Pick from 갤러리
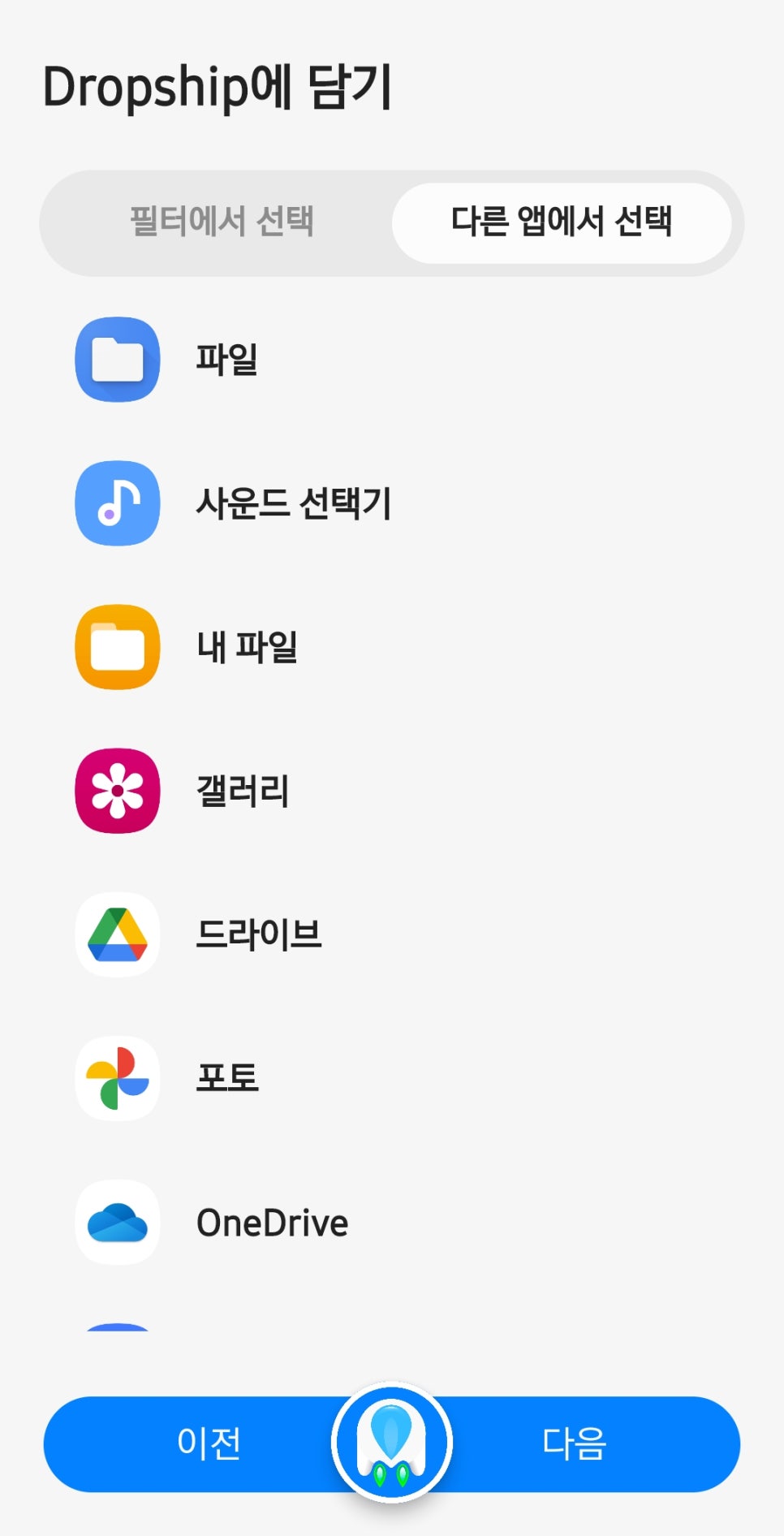This screenshot has width=784, height=1536. click(x=392, y=791)
